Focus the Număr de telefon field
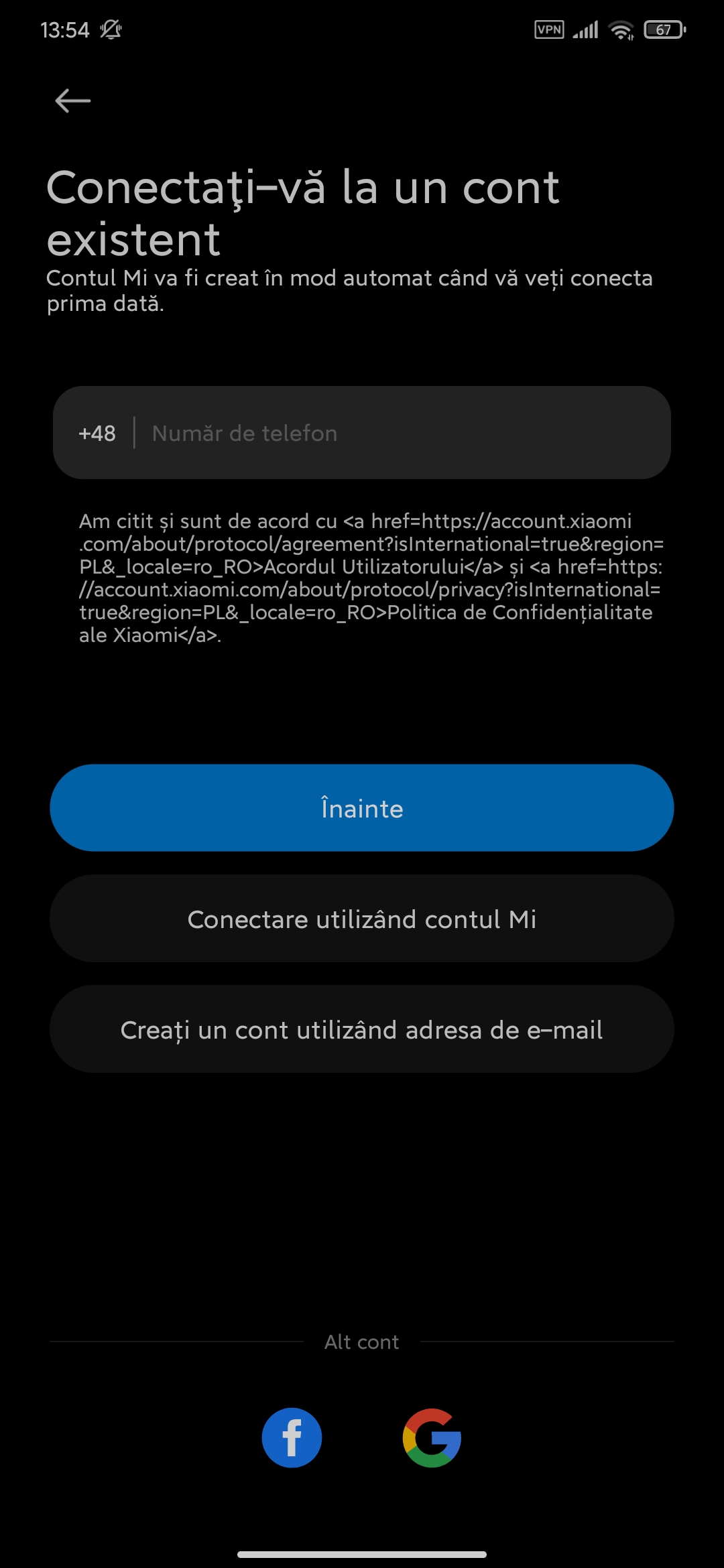The height and width of the screenshot is (1568, 724). 402,433
